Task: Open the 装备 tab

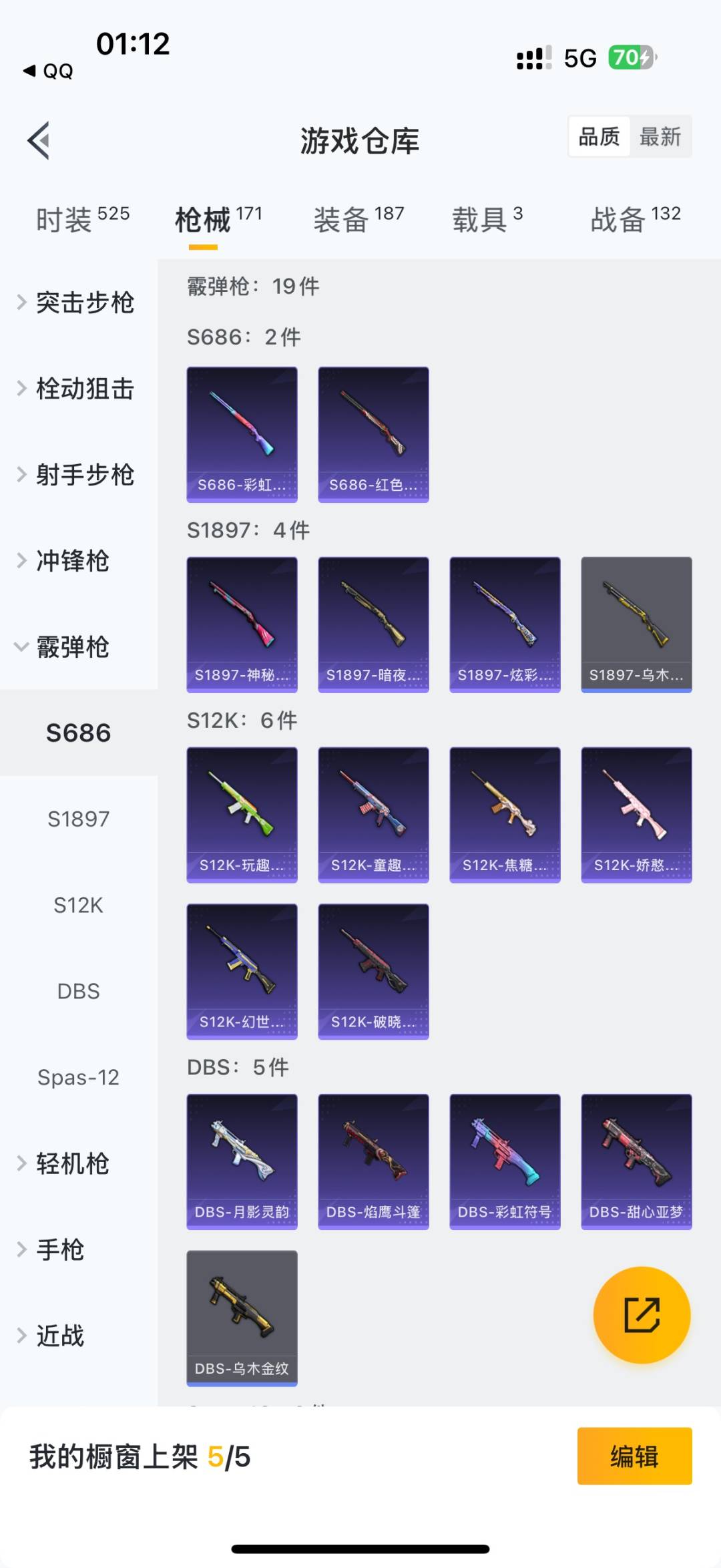Action: 358,219
